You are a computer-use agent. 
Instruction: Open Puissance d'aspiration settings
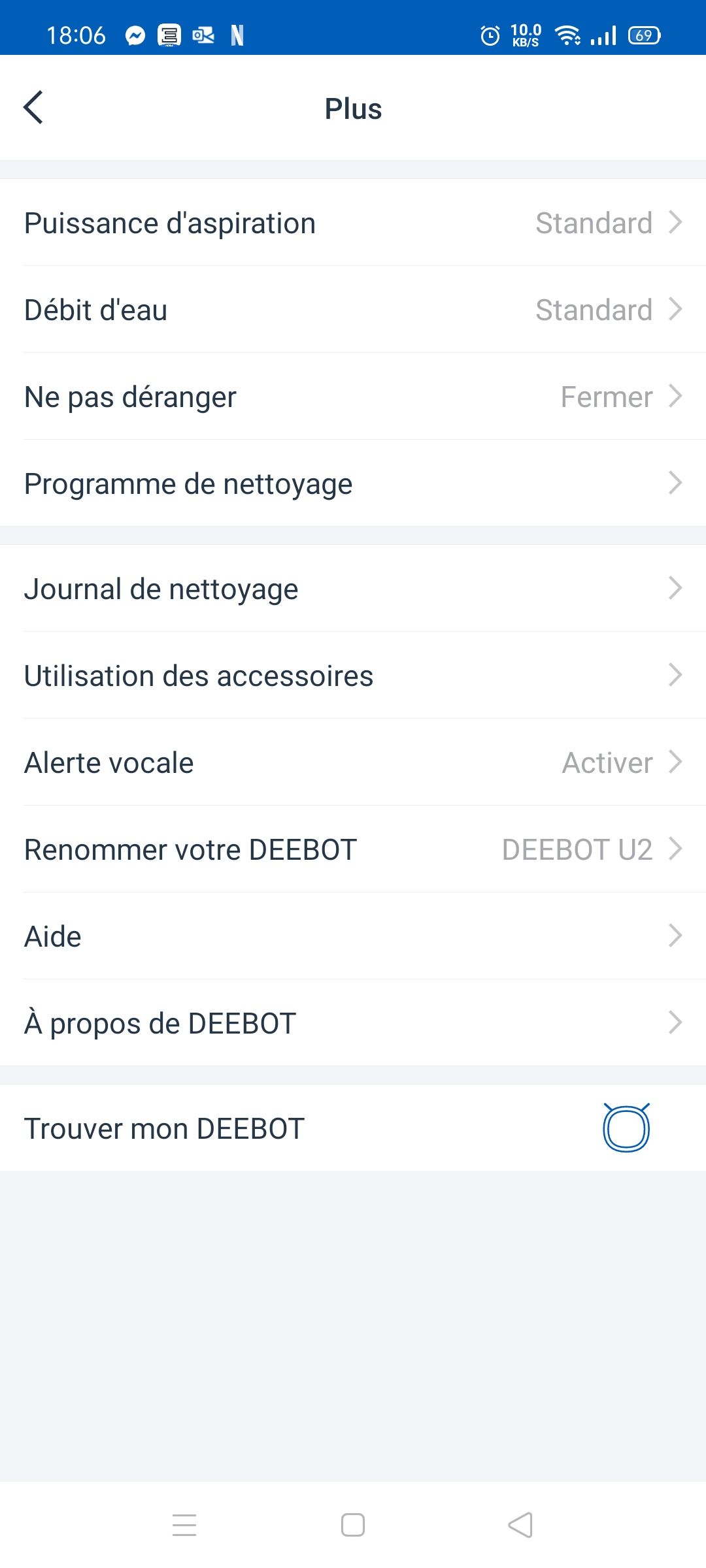coord(353,223)
